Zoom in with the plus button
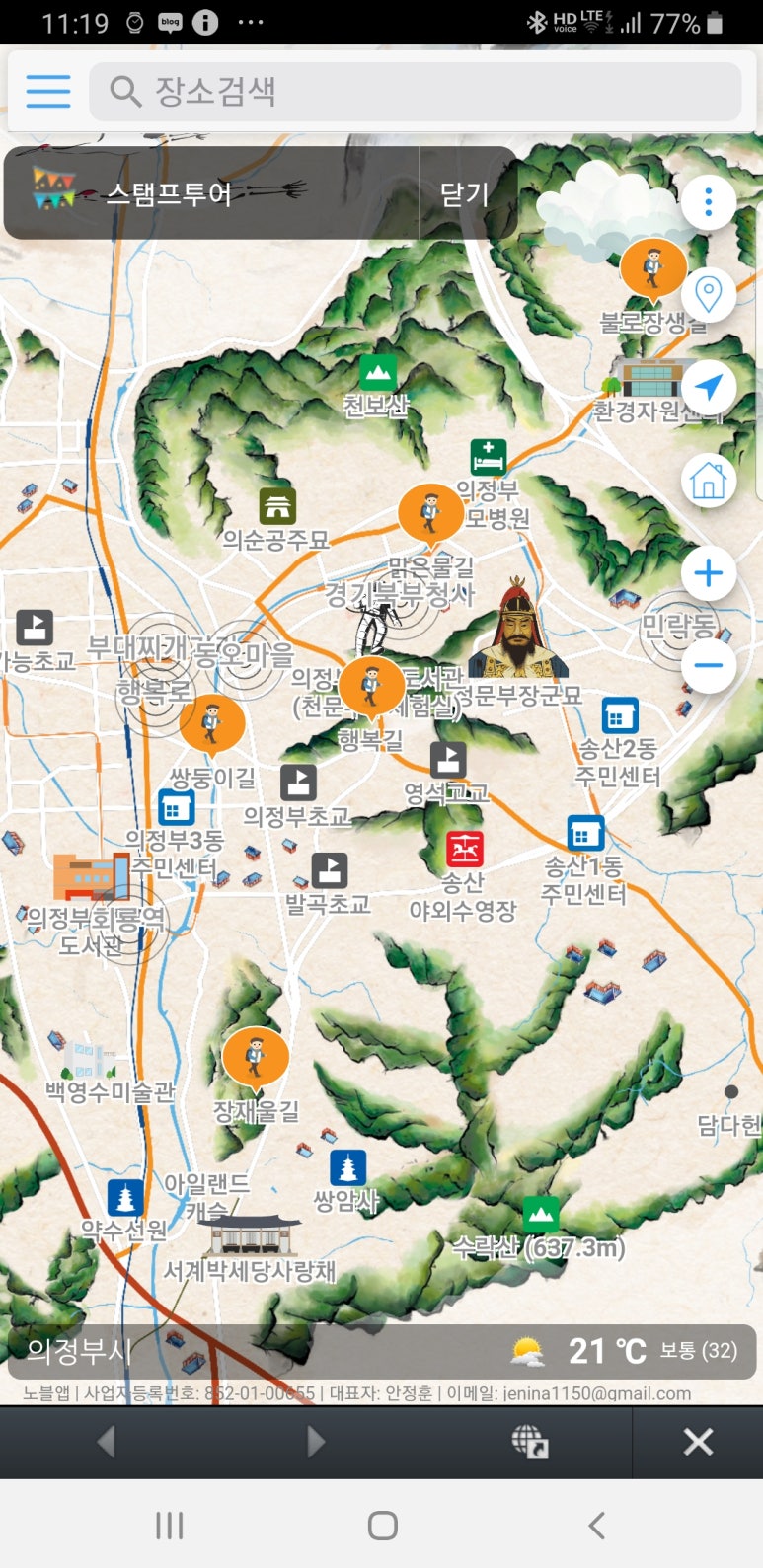 [x=708, y=573]
